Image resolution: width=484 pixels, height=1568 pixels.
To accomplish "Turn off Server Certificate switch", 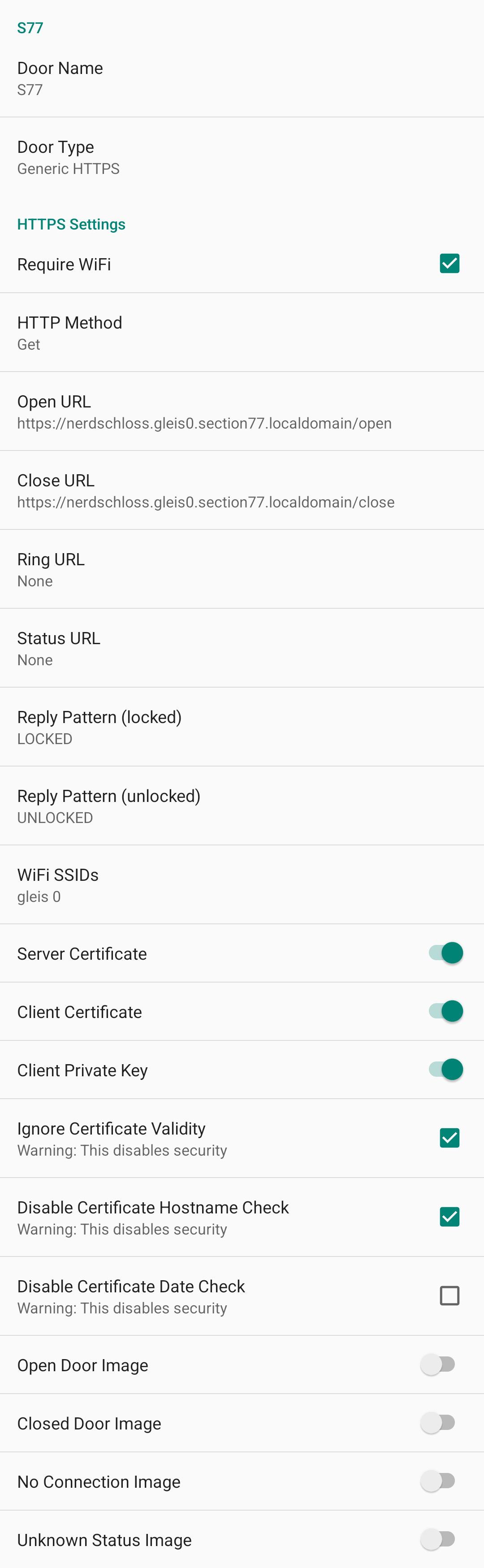I will tap(446, 953).
